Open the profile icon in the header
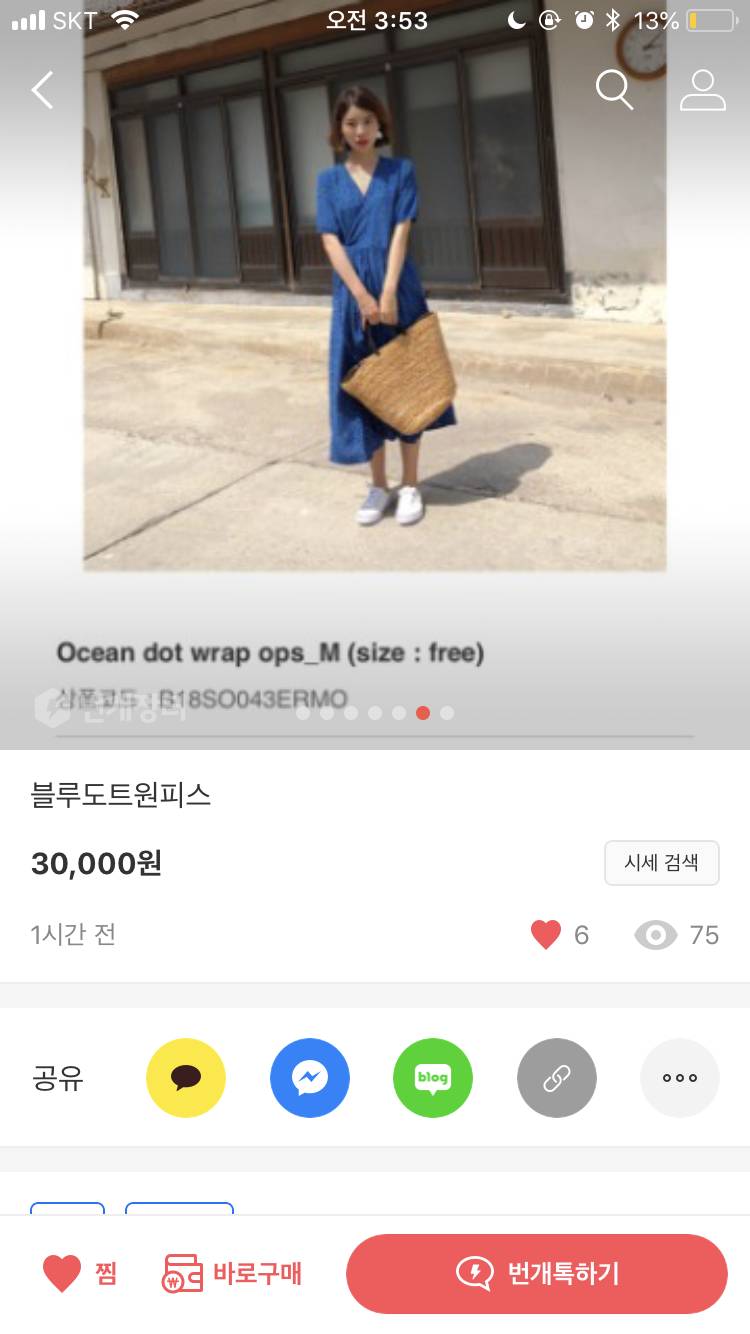Screen dimensions: 750x1334 (x=702, y=90)
